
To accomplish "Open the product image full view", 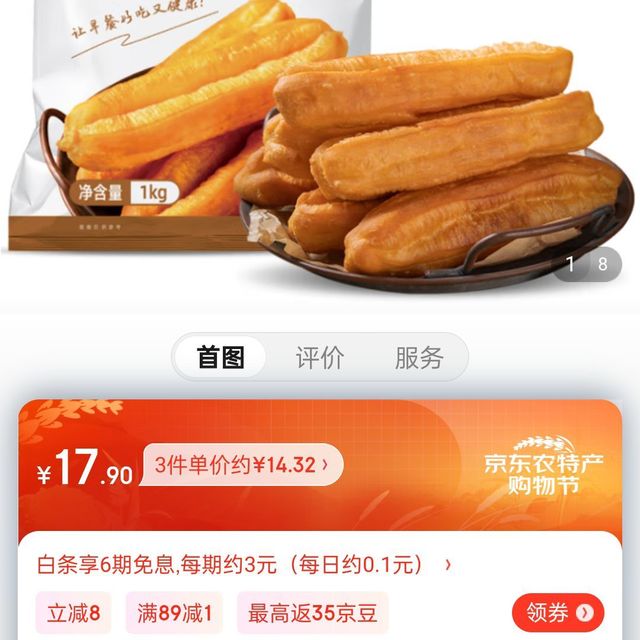I will pyautogui.click(x=320, y=150).
